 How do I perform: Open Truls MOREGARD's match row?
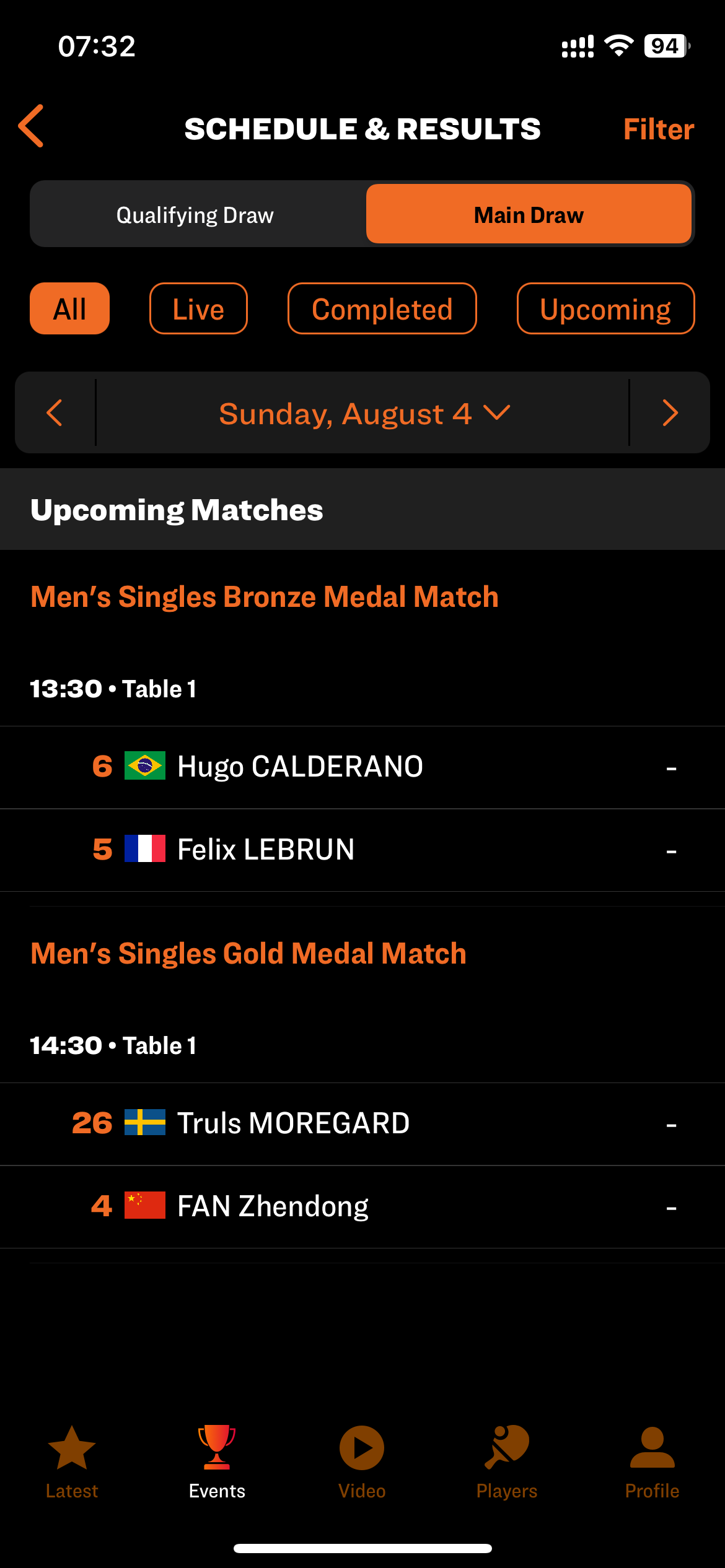coord(362,1124)
